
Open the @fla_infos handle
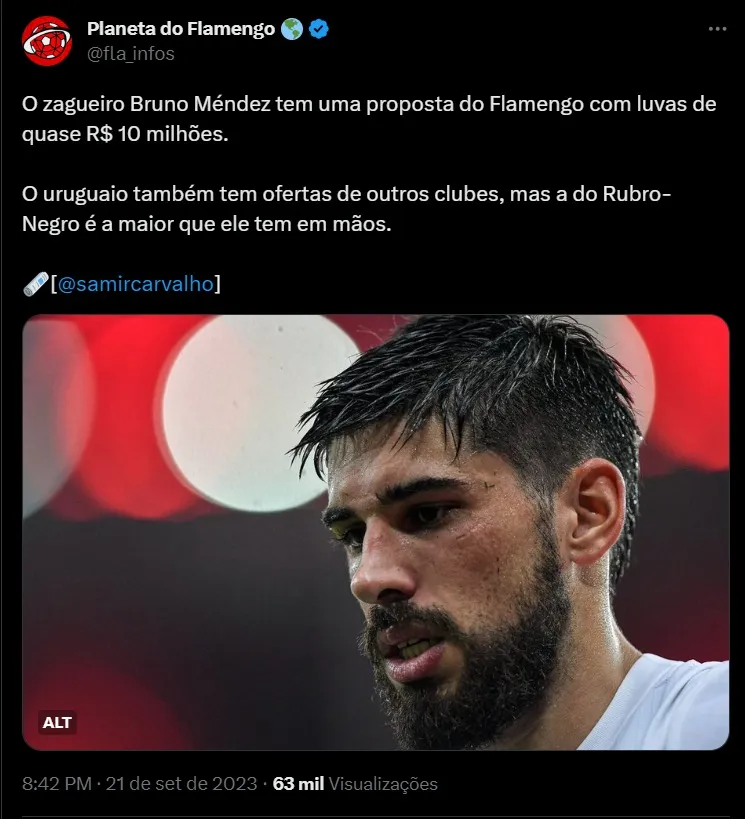click(x=131, y=54)
